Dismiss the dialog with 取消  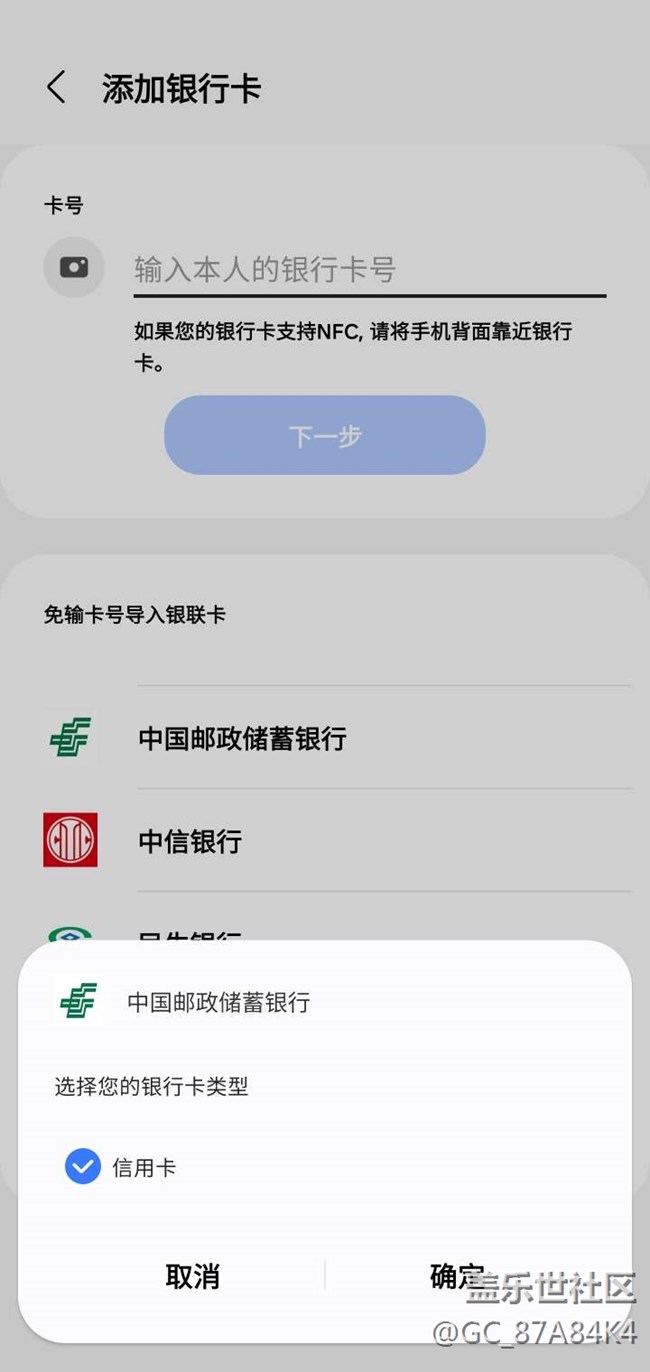192,1276
